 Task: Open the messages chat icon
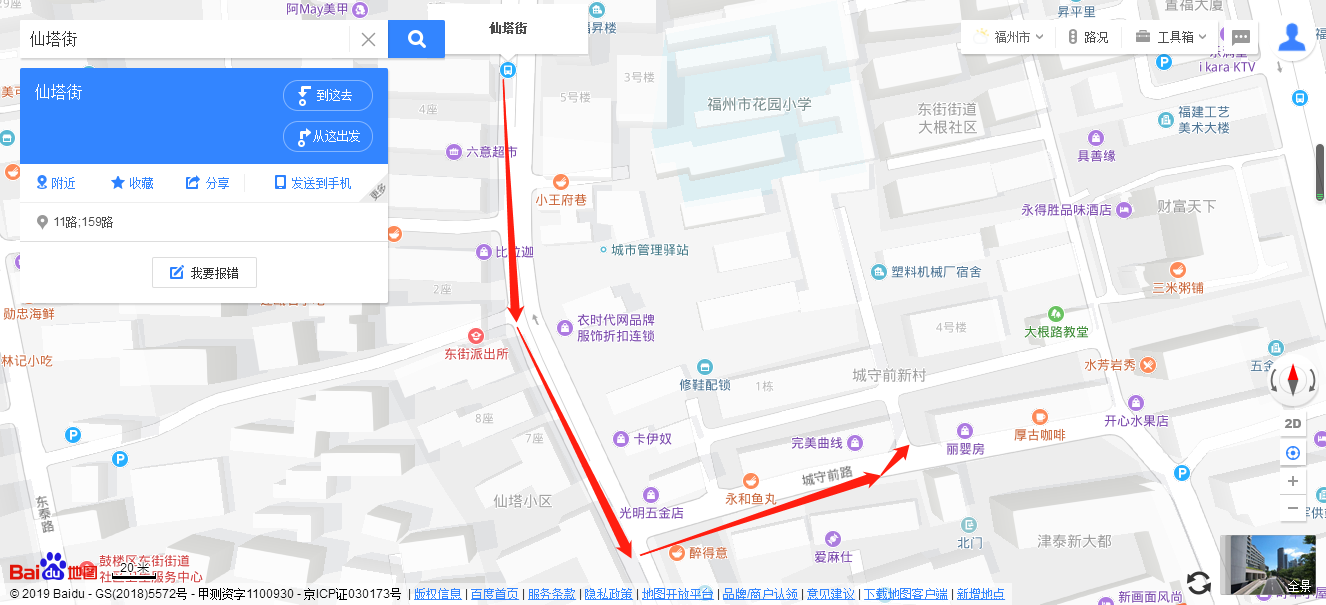coord(1241,37)
